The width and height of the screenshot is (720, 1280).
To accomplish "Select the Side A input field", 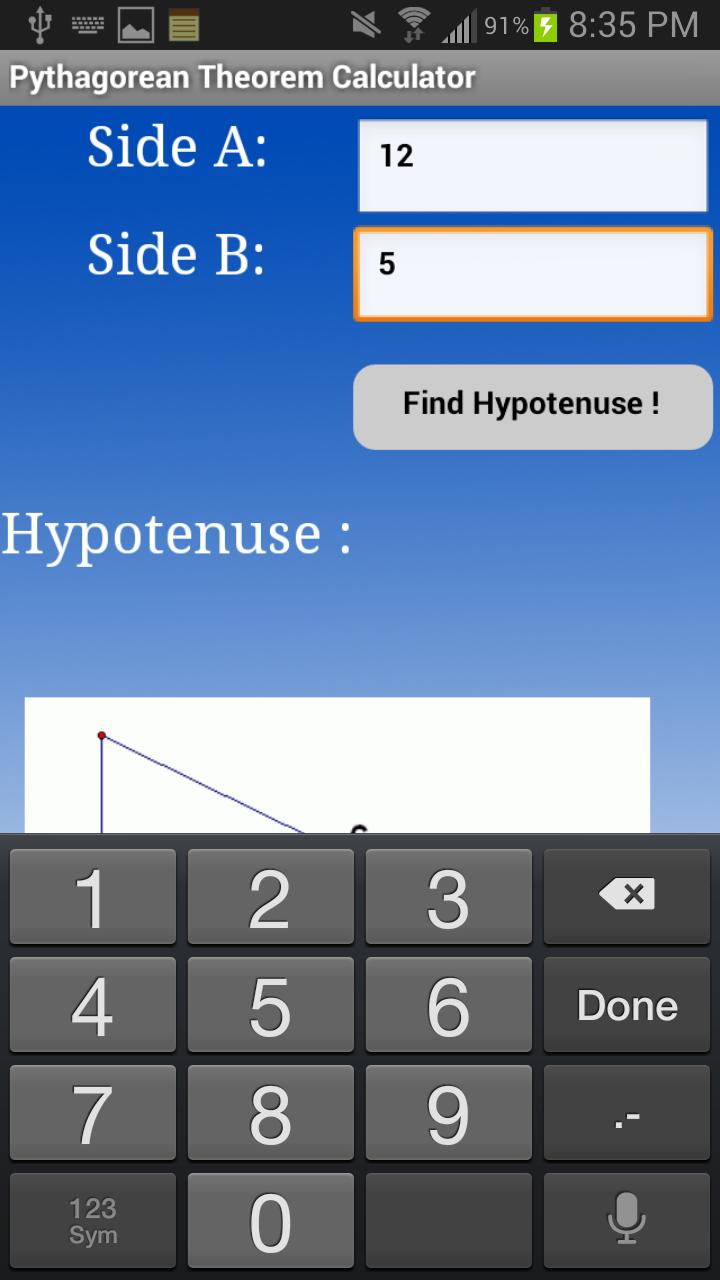I will pyautogui.click(x=532, y=165).
